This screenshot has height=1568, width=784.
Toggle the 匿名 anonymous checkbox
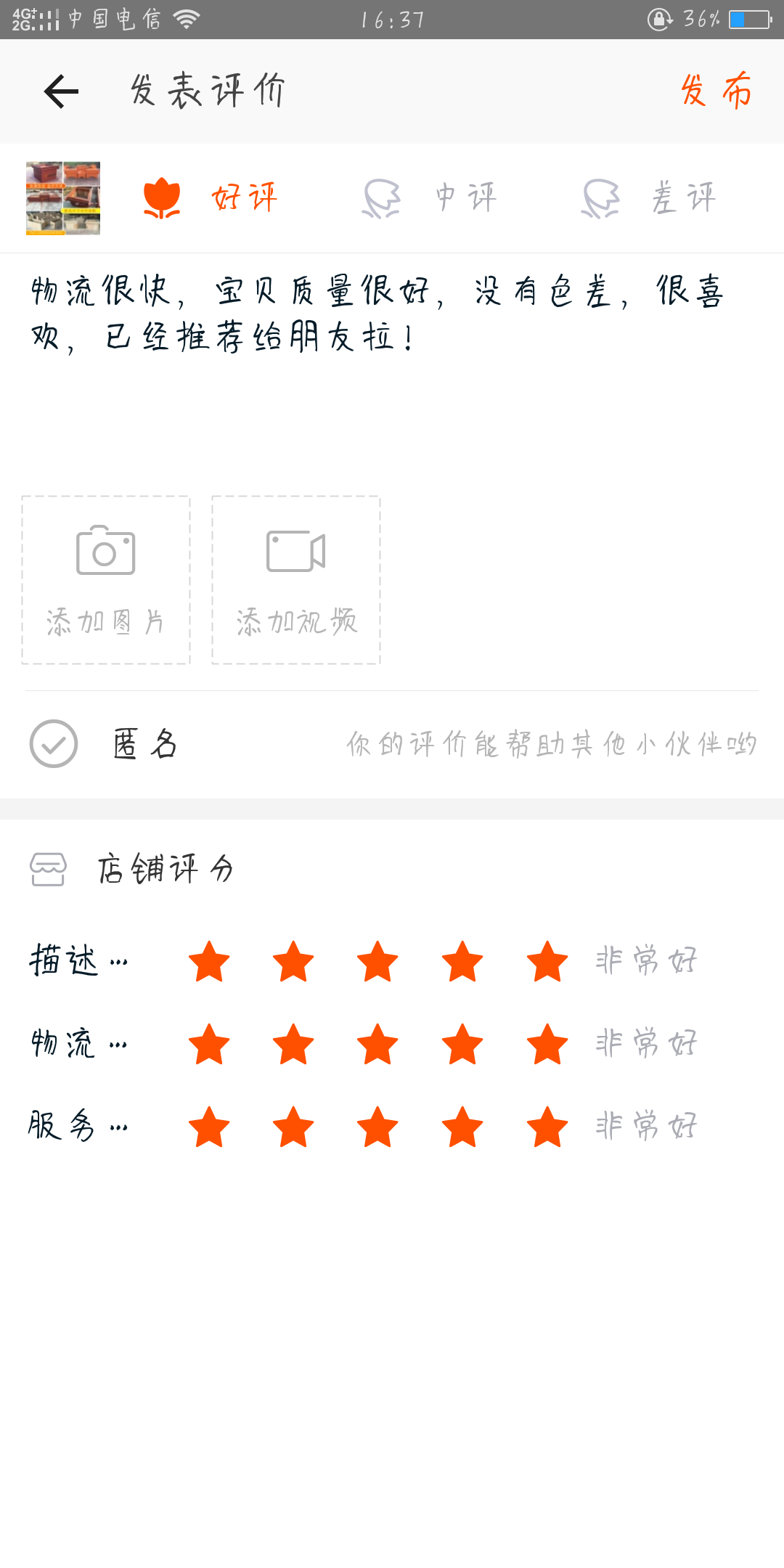pos(54,744)
